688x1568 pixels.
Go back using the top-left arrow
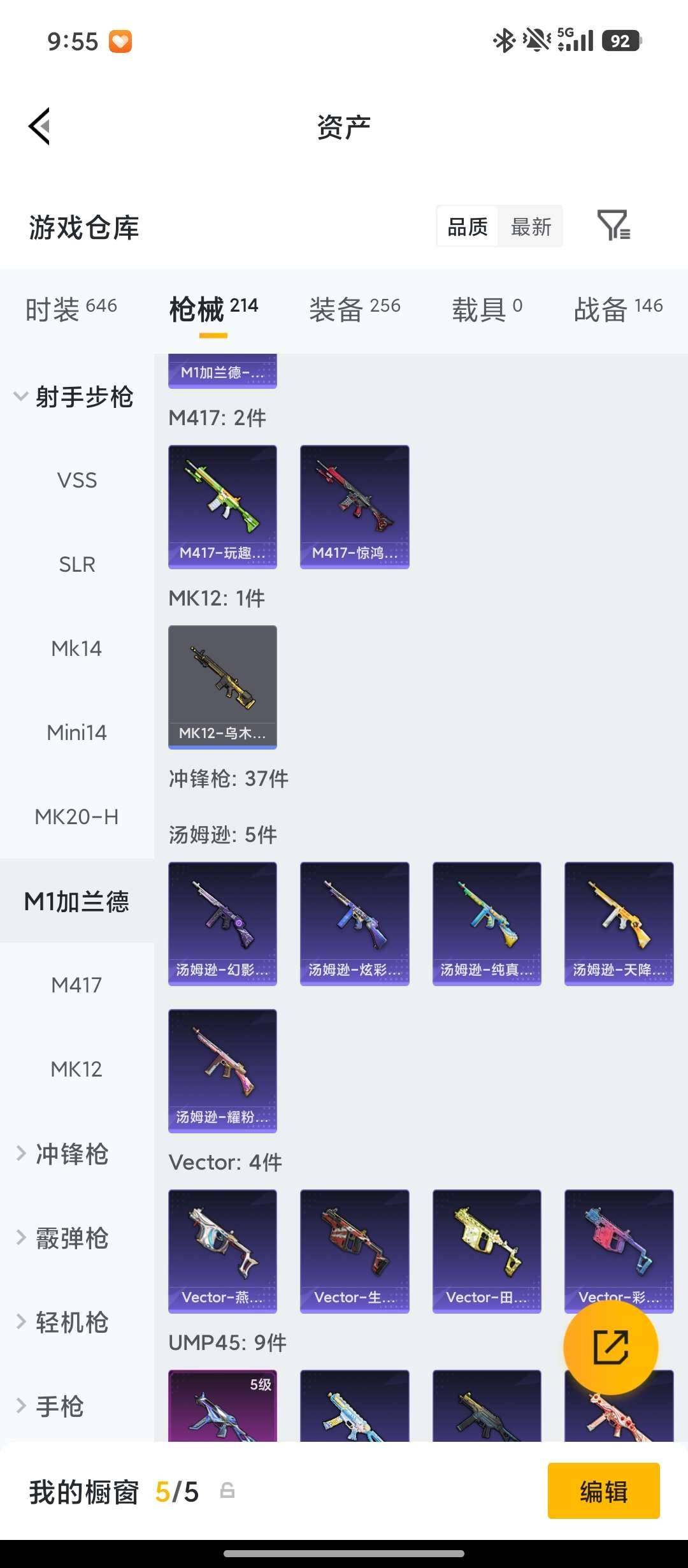pyautogui.click(x=39, y=126)
